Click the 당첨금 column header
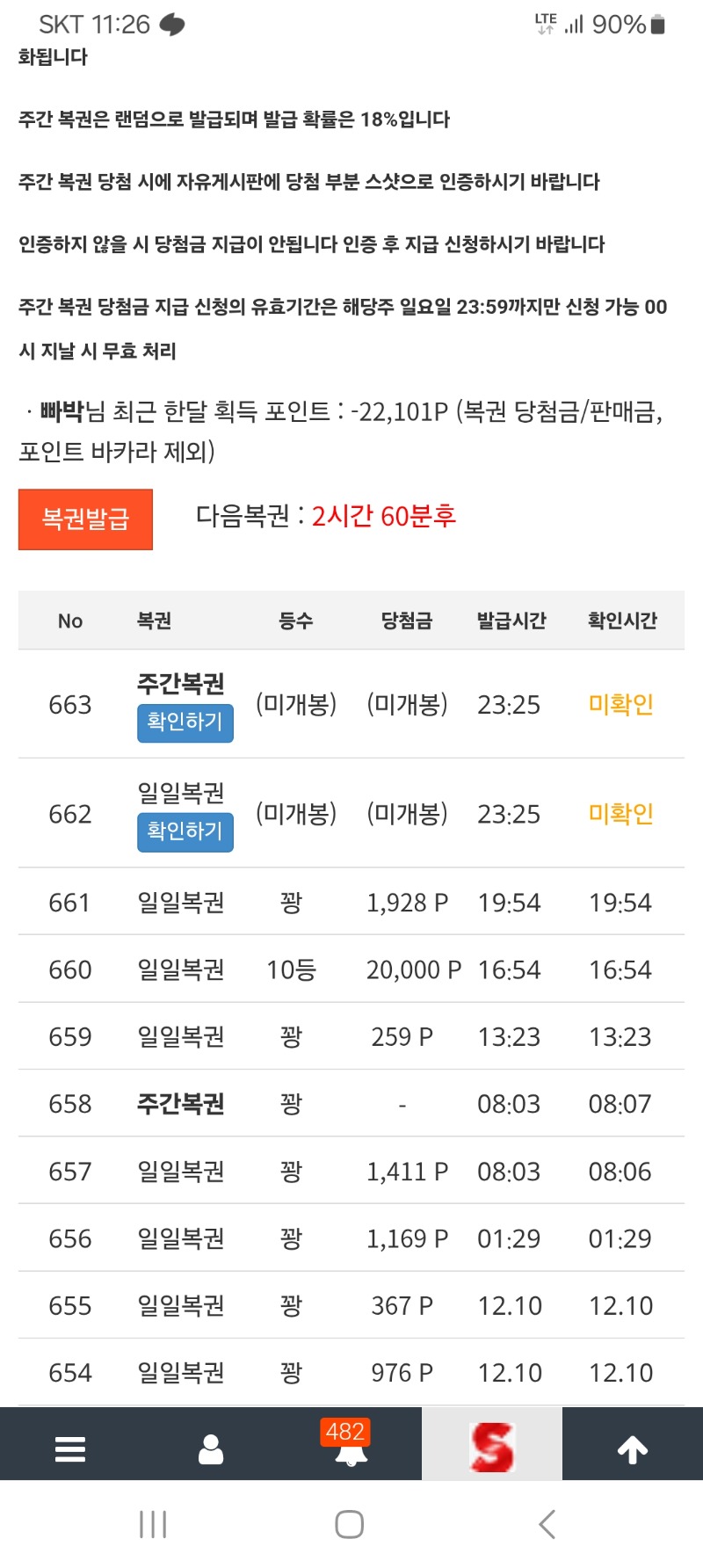The height and width of the screenshot is (1568, 703). pyautogui.click(x=404, y=621)
